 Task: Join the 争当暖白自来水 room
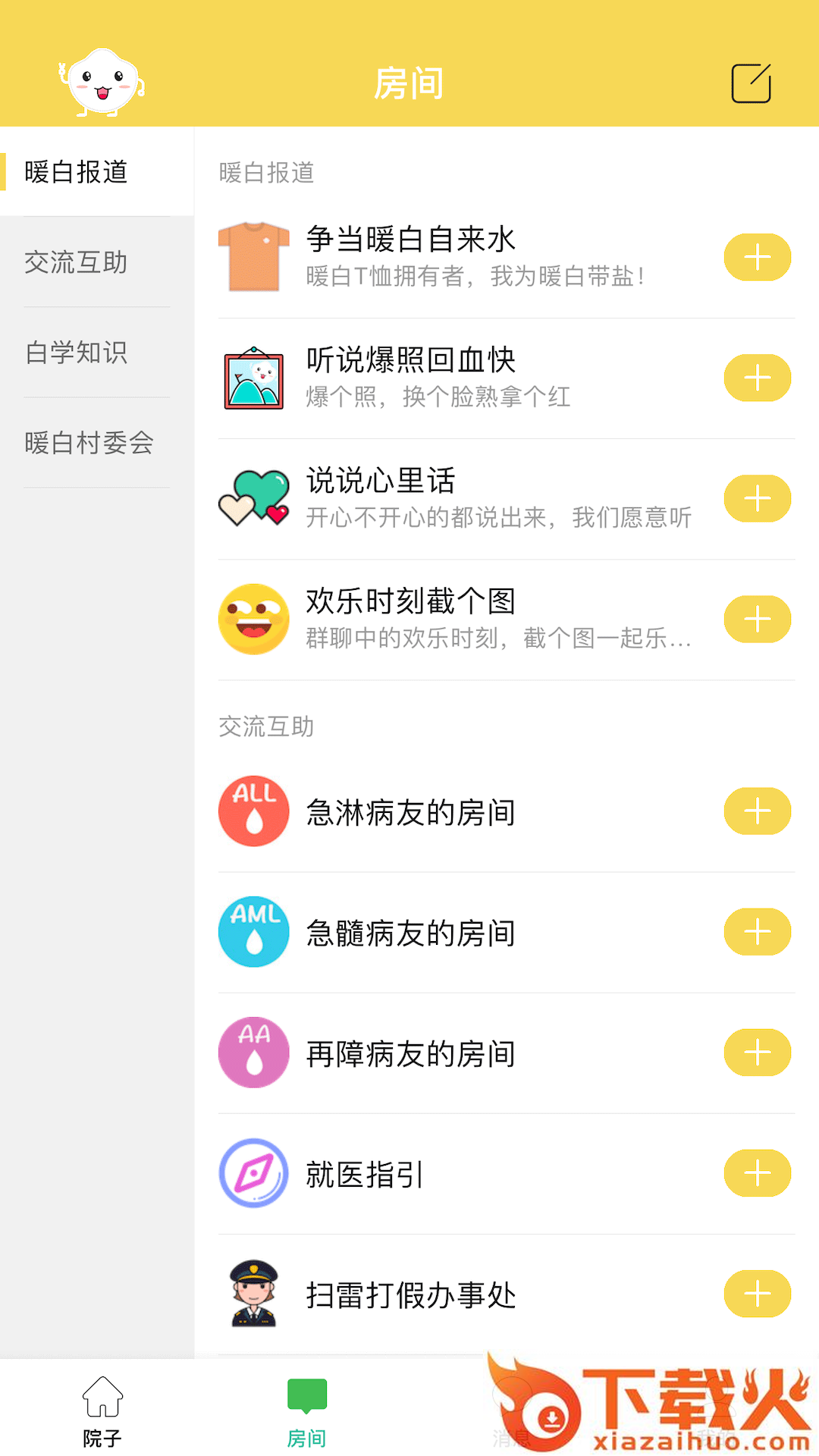757,258
